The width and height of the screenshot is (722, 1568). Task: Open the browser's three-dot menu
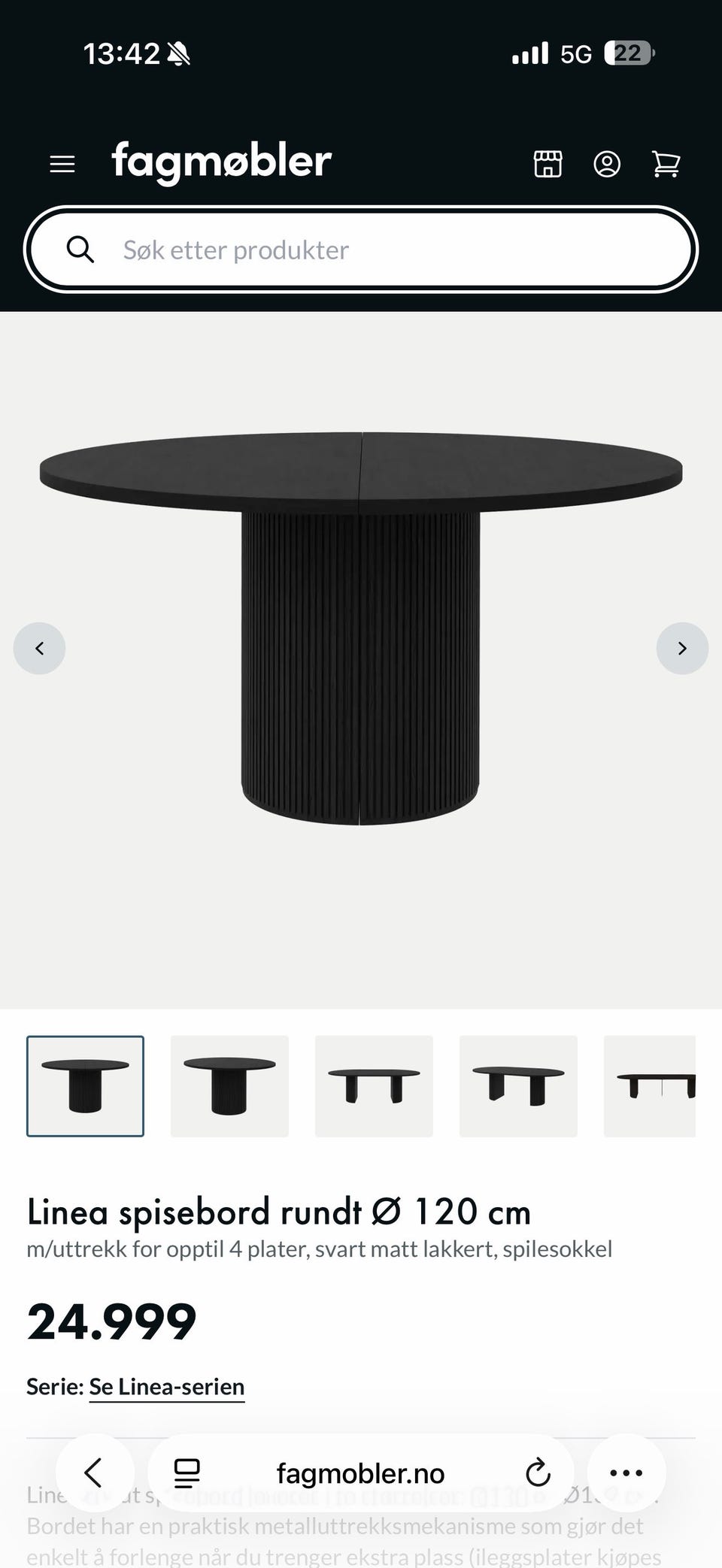[626, 1473]
